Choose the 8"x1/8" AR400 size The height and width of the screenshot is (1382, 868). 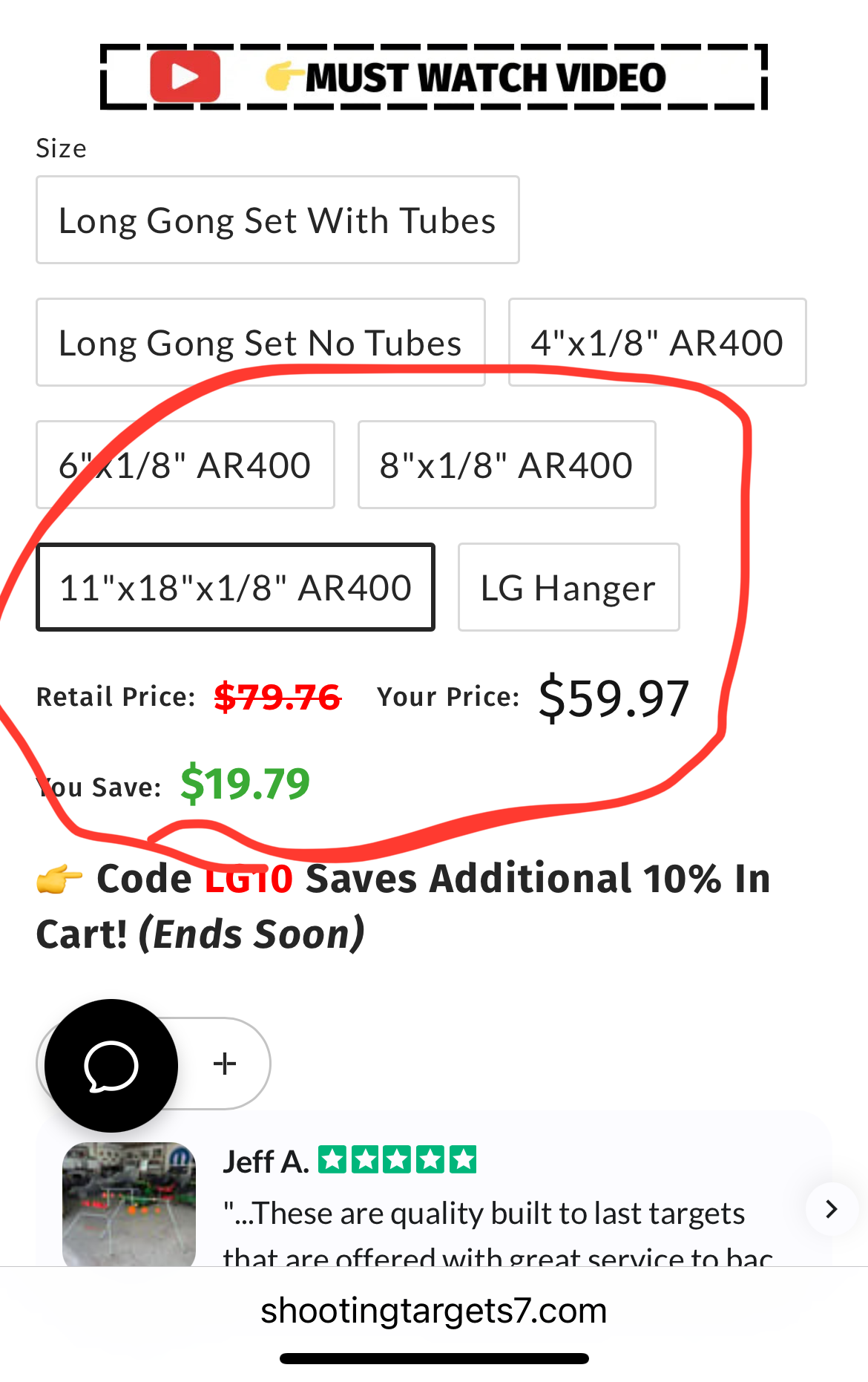pos(507,465)
